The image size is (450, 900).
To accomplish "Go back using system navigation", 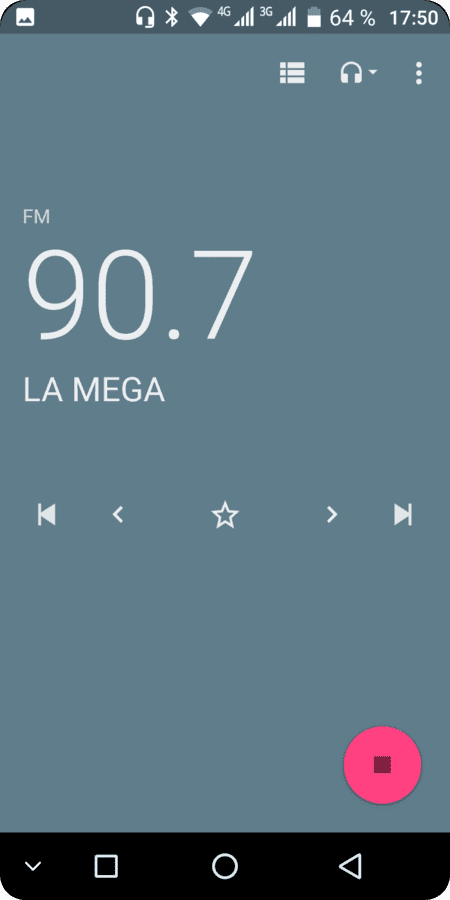I will tap(350, 866).
